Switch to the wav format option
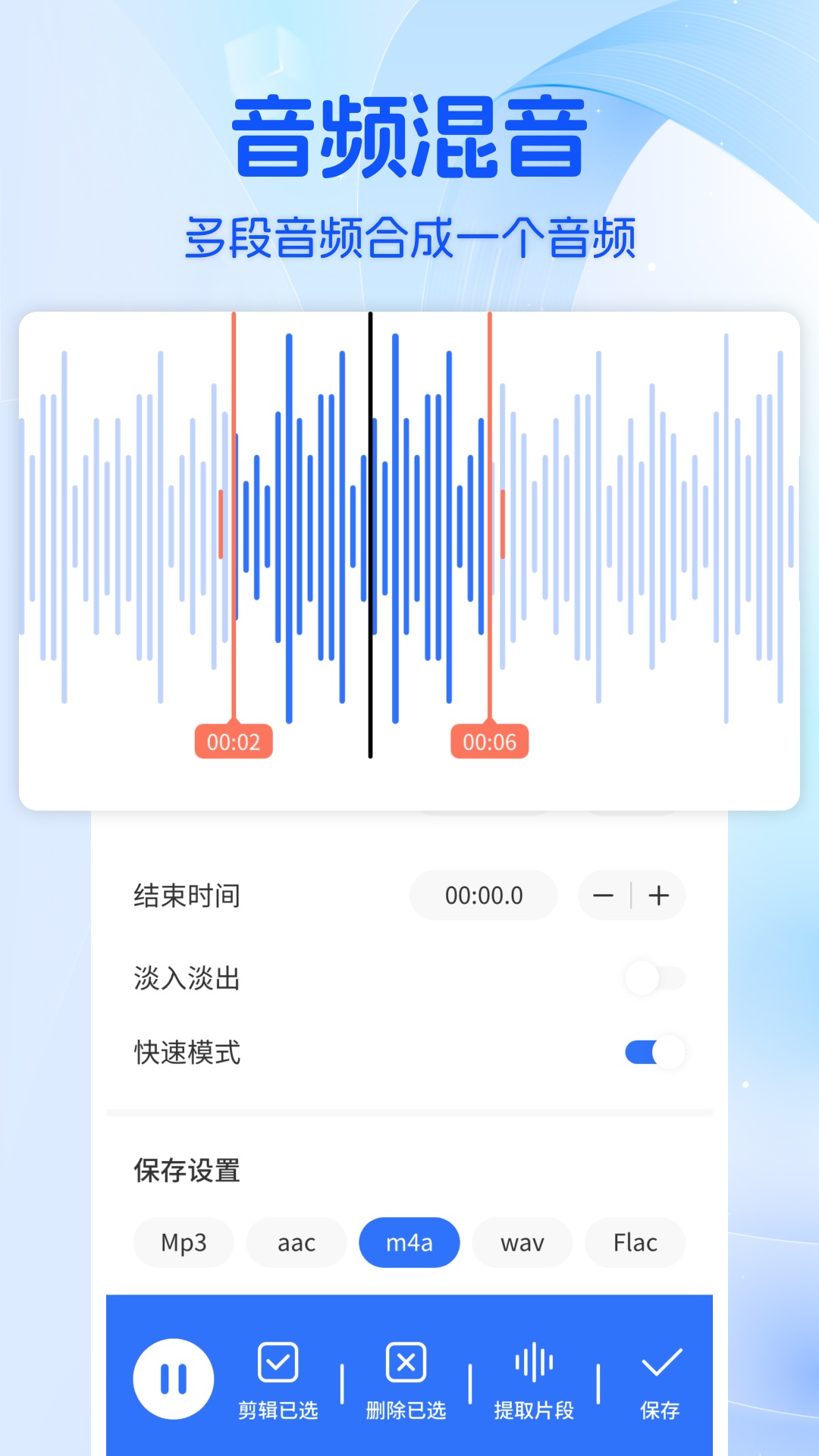 [x=522, y=1243]
